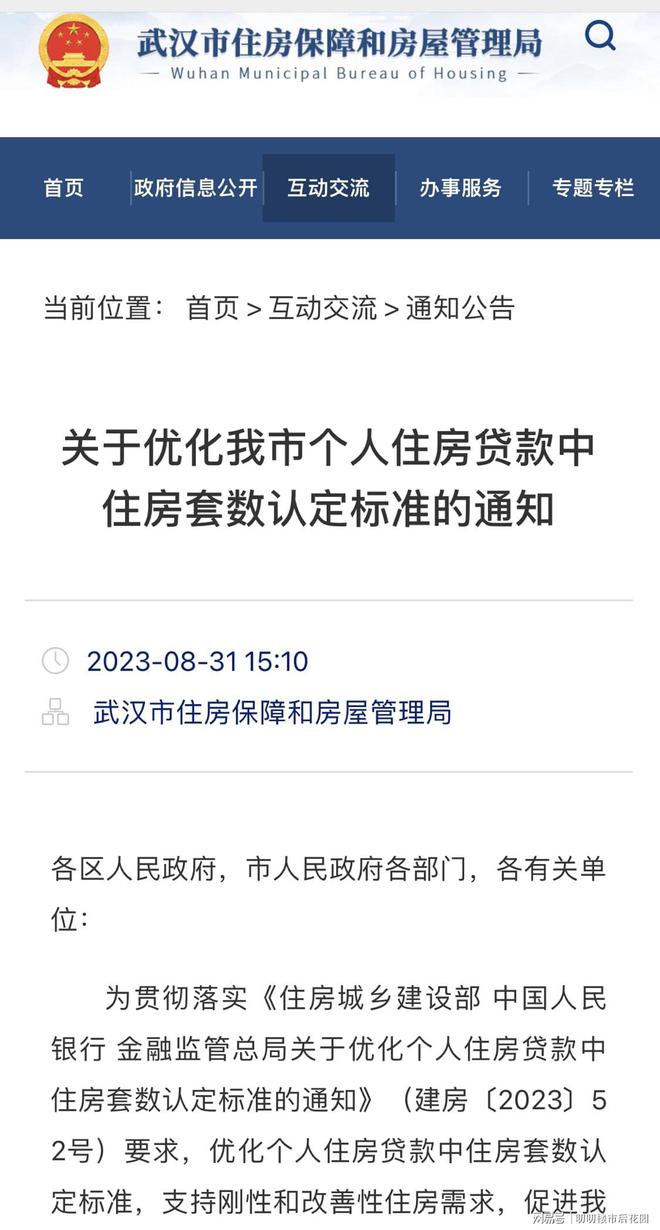
Task: Open the search magnifier icon
Action: (600, 37)
